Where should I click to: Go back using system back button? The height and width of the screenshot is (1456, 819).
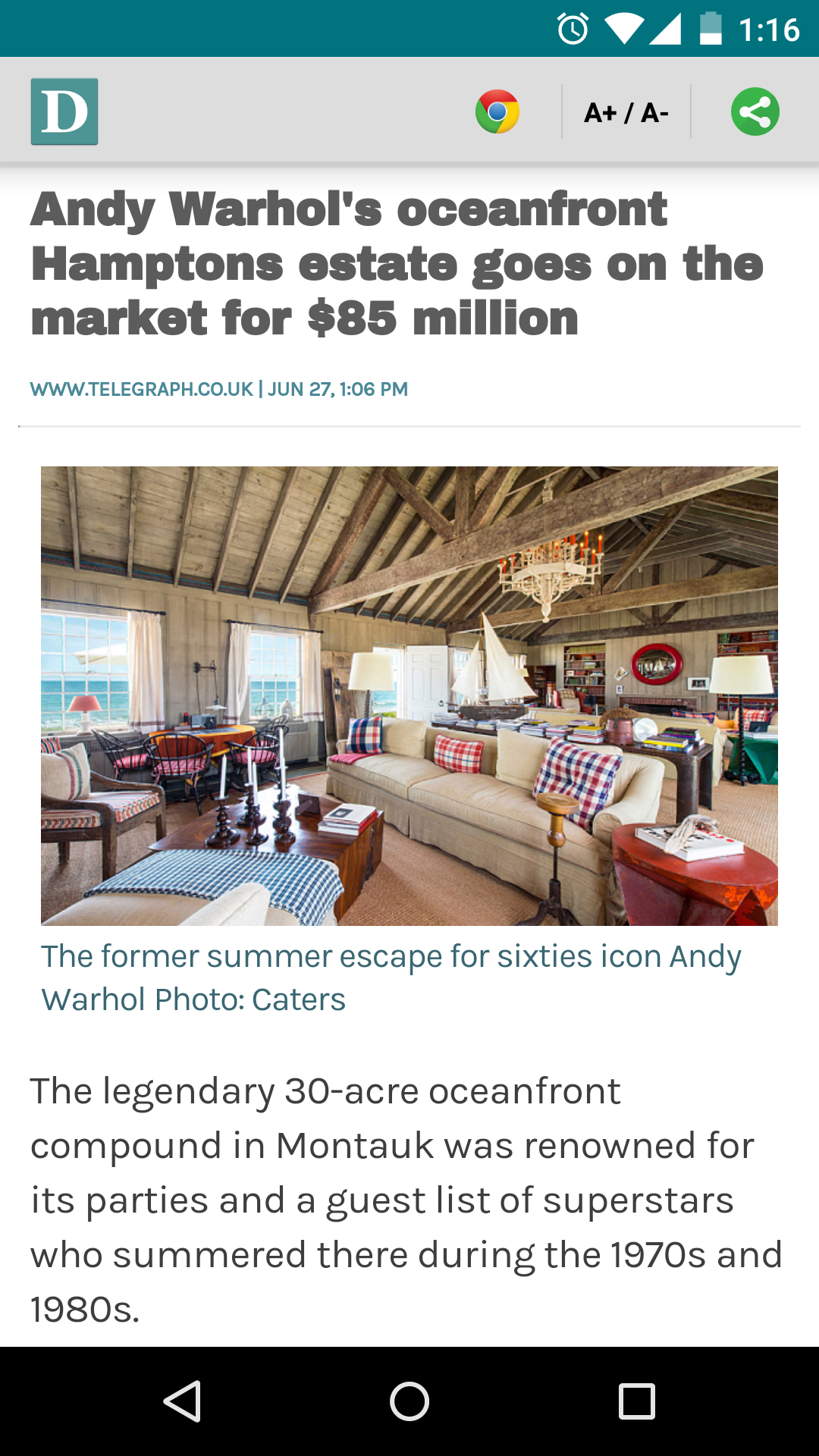(182, 1401)
